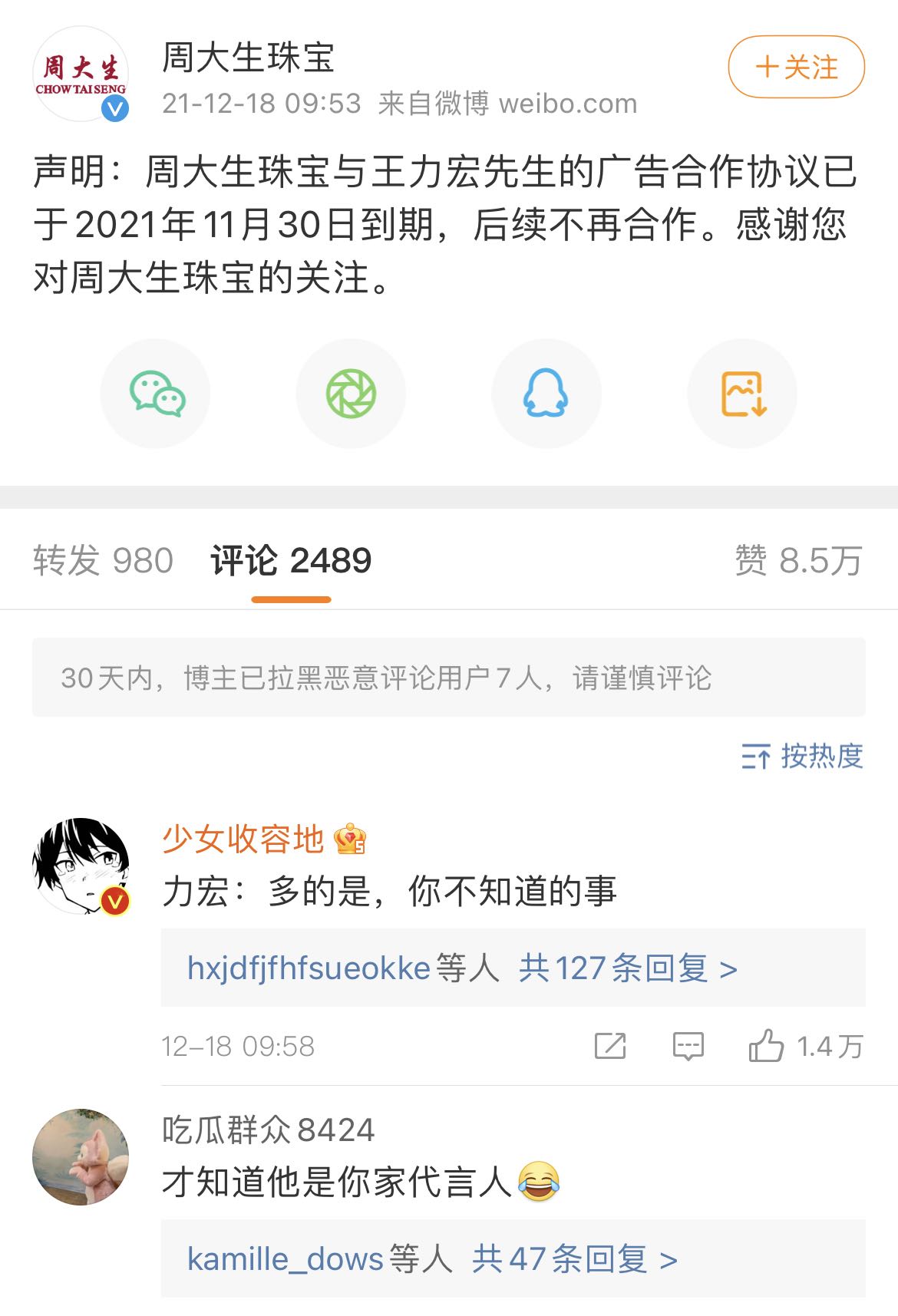Screen dimensions: 898x1316
Task: View the 共47条回复 replies thread
Action: tap(574, 1259)
